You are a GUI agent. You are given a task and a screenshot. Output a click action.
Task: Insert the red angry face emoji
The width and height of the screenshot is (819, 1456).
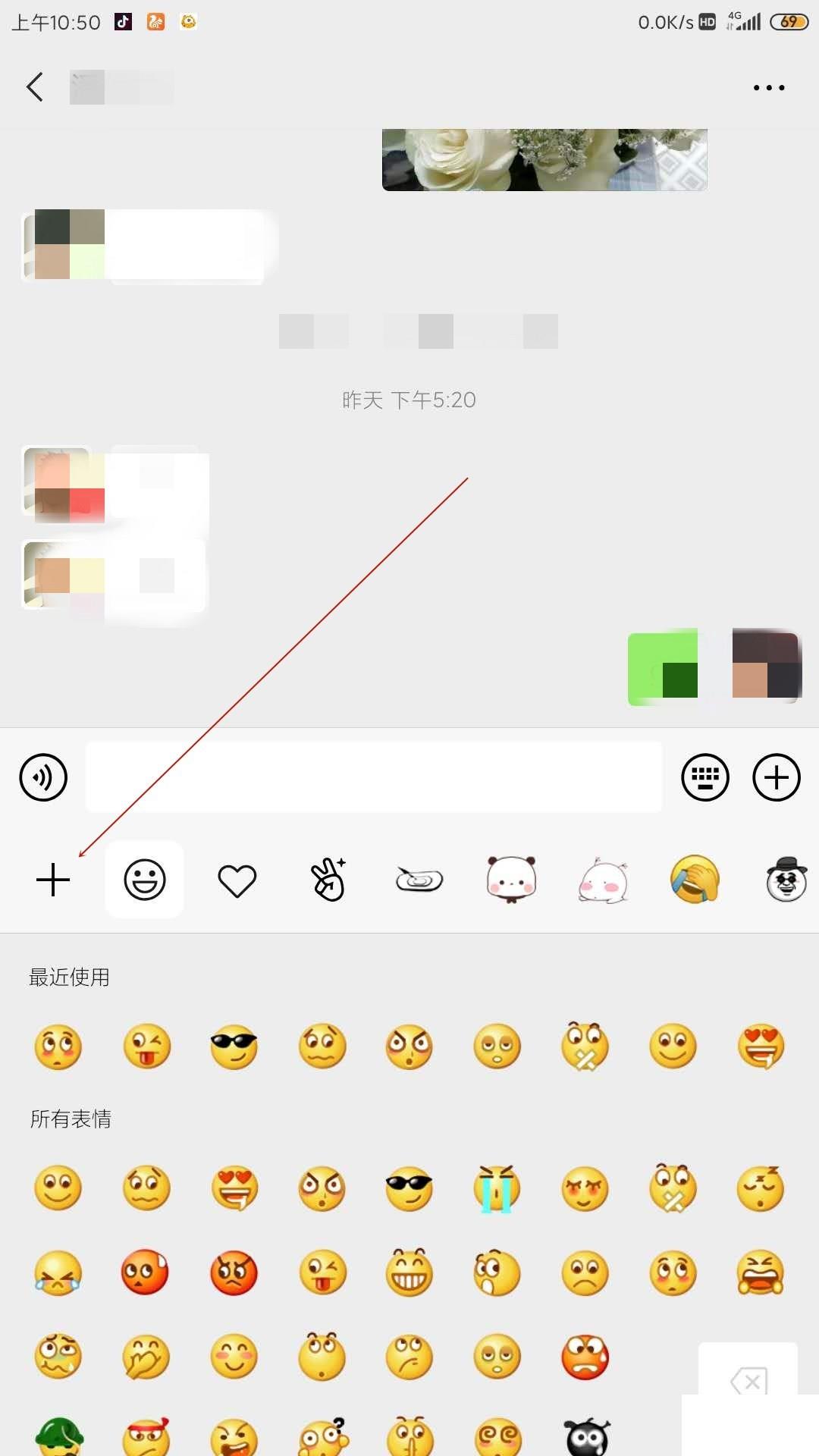pyautogui.click(x=234, y=1272)
